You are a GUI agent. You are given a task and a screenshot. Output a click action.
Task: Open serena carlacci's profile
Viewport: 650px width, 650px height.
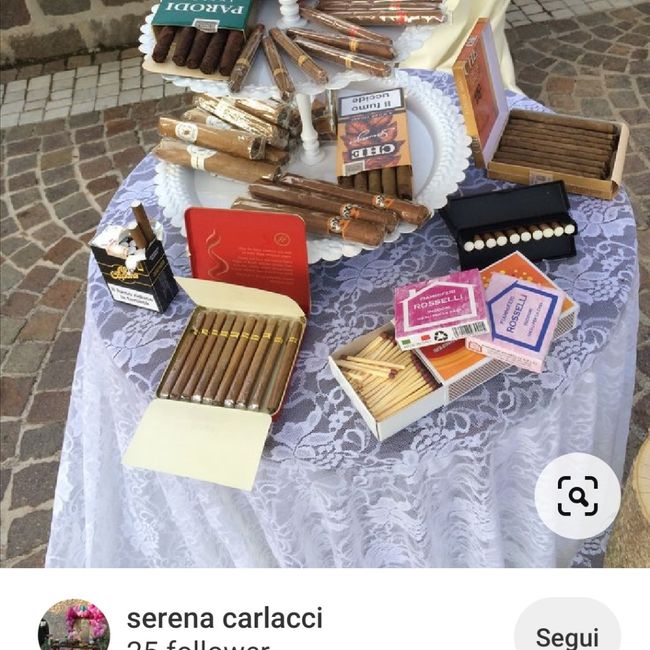pos(224,618)
